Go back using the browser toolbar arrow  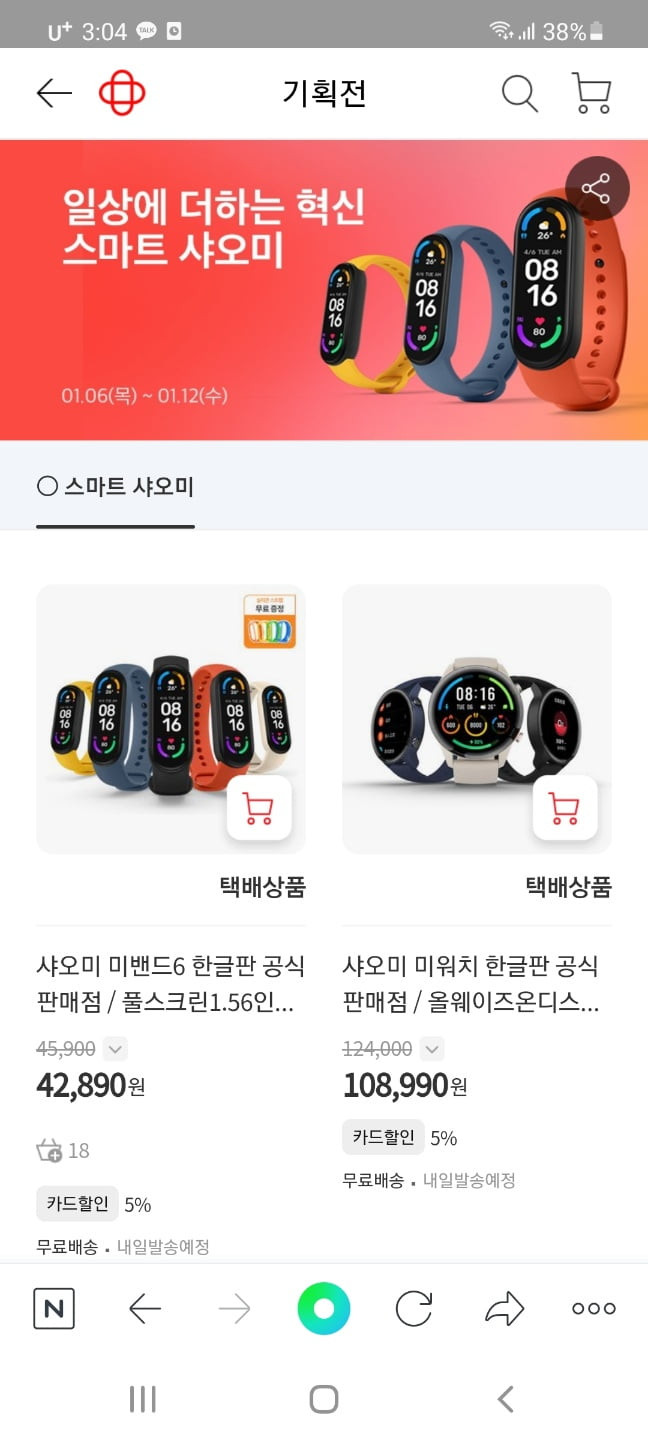click(x=145, y=1308)
